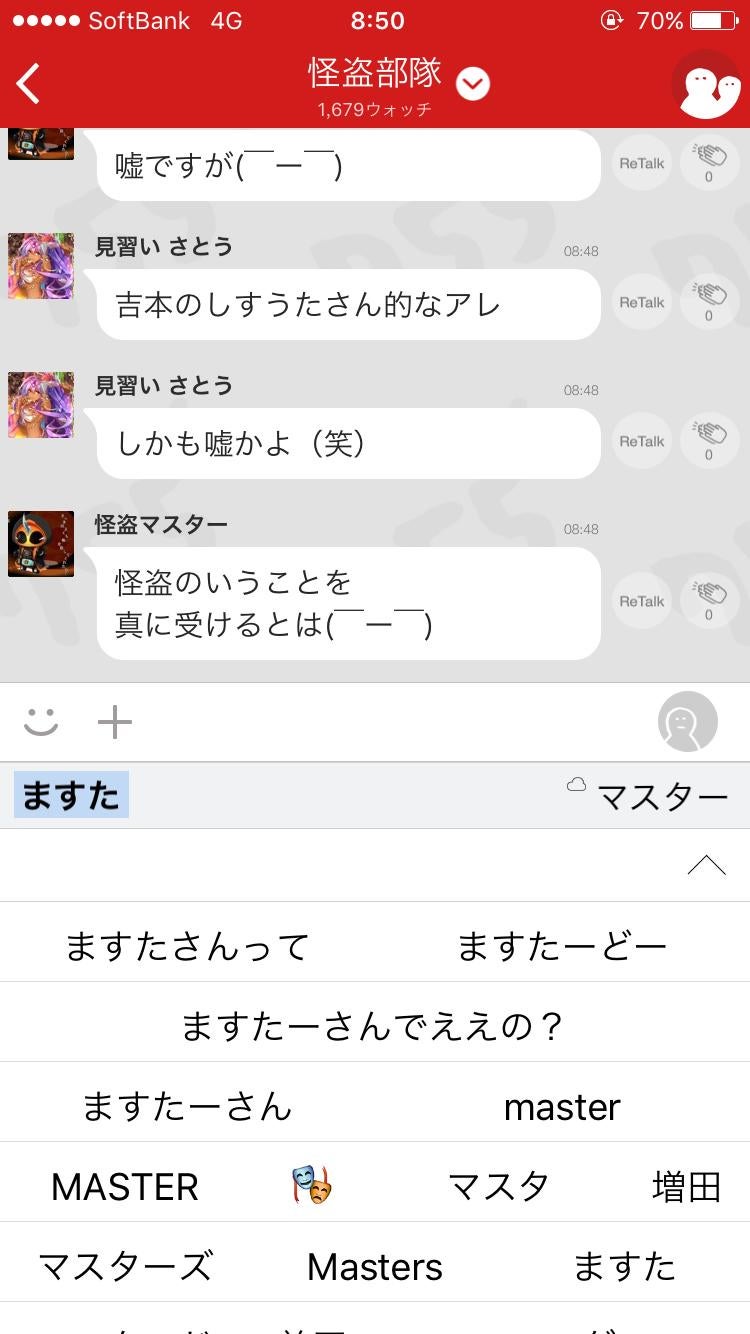The height and width of the screenshot is (1334, 750).
Task: Tap the cloud icon next to マスター suggestion
Action: pyautogui.click(x=577, y=786)
